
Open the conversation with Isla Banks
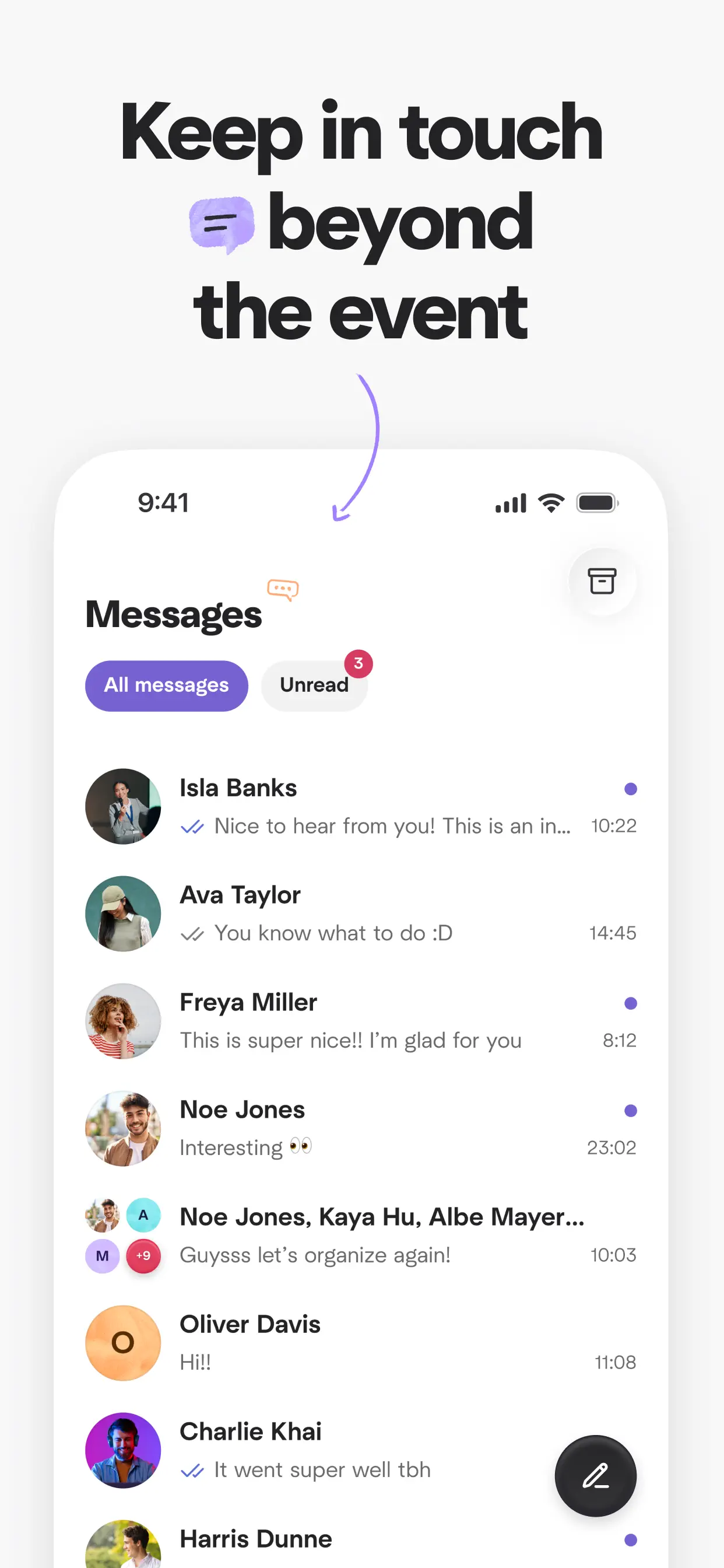pos(365,807)
